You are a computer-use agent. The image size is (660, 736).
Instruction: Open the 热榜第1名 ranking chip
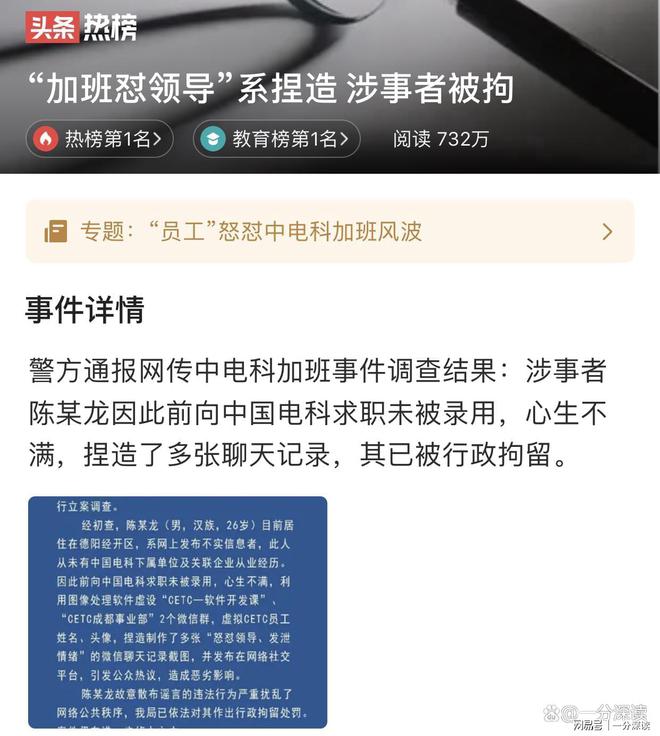click(100, 139)
